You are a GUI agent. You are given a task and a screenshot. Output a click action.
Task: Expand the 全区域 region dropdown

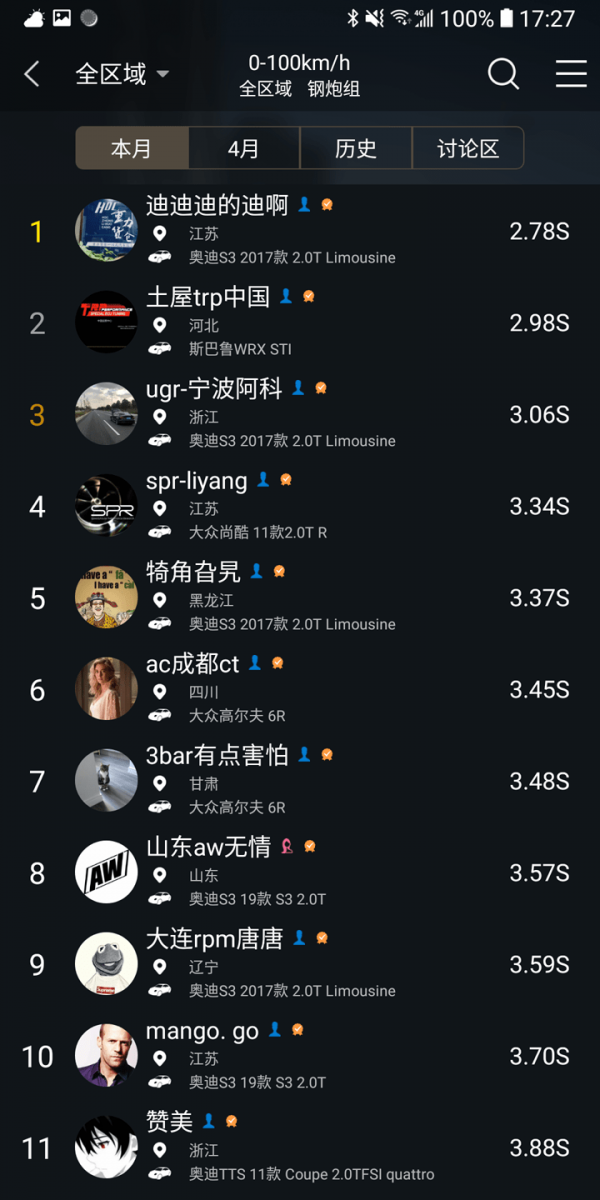click(122, 74)
